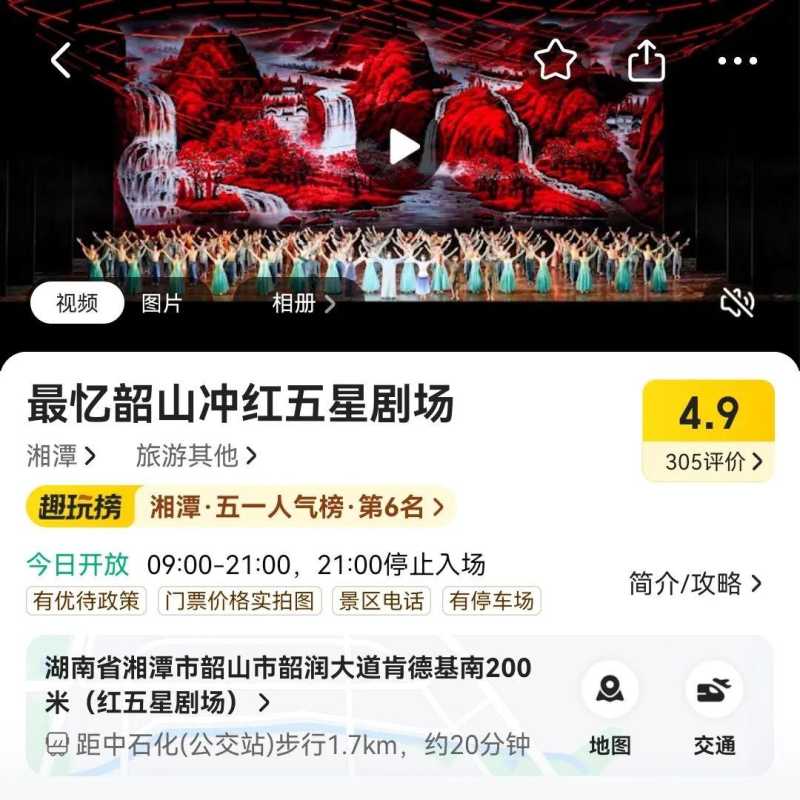Favorite this attraction with the star icon
The width and height of the screenshot is (800, 800).
(555, 60)
